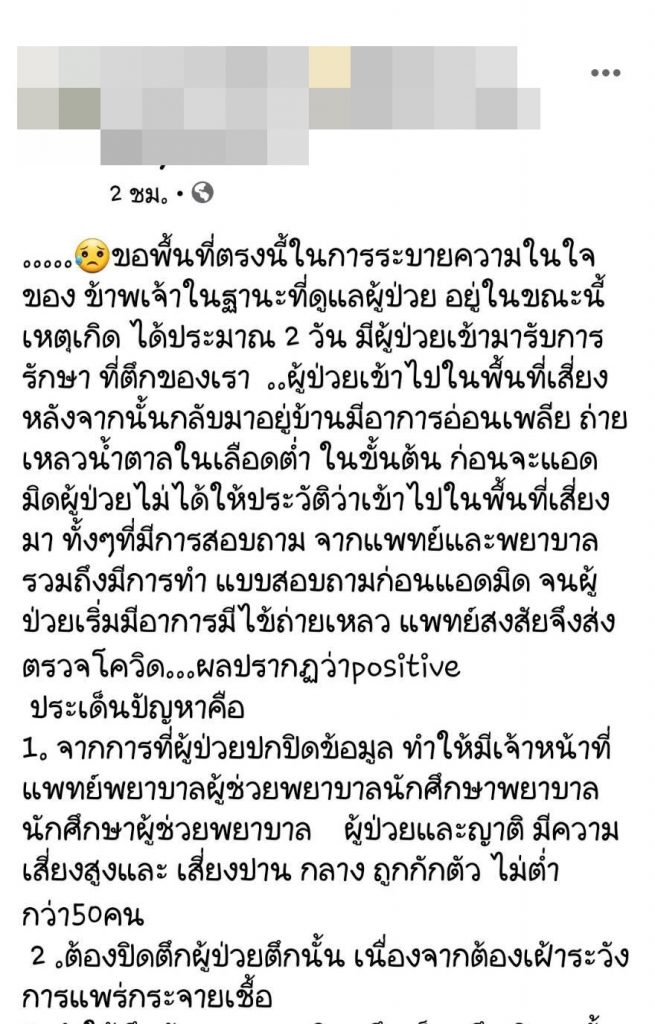Viewport: 655px width, 1024px height.
Task: Open the post's three-dot options menu
Action: (x=605, y=73)
